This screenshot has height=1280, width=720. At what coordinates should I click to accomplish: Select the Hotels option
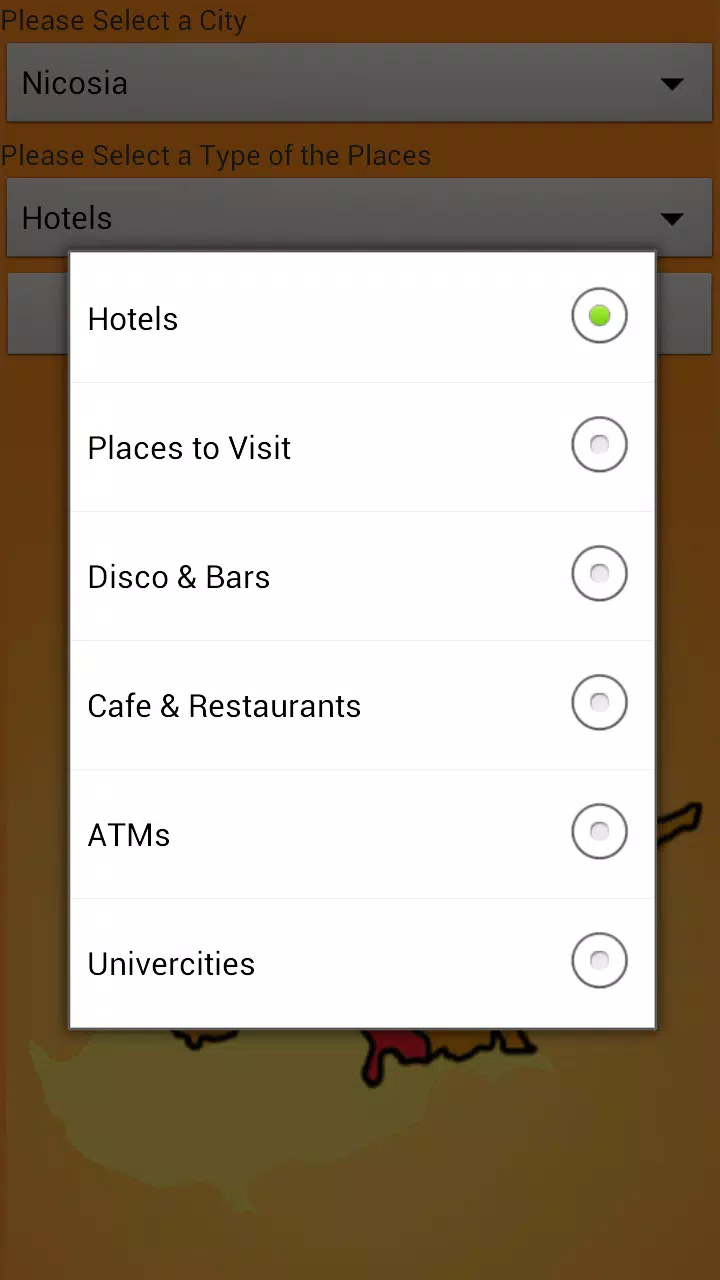pos(362,318)
